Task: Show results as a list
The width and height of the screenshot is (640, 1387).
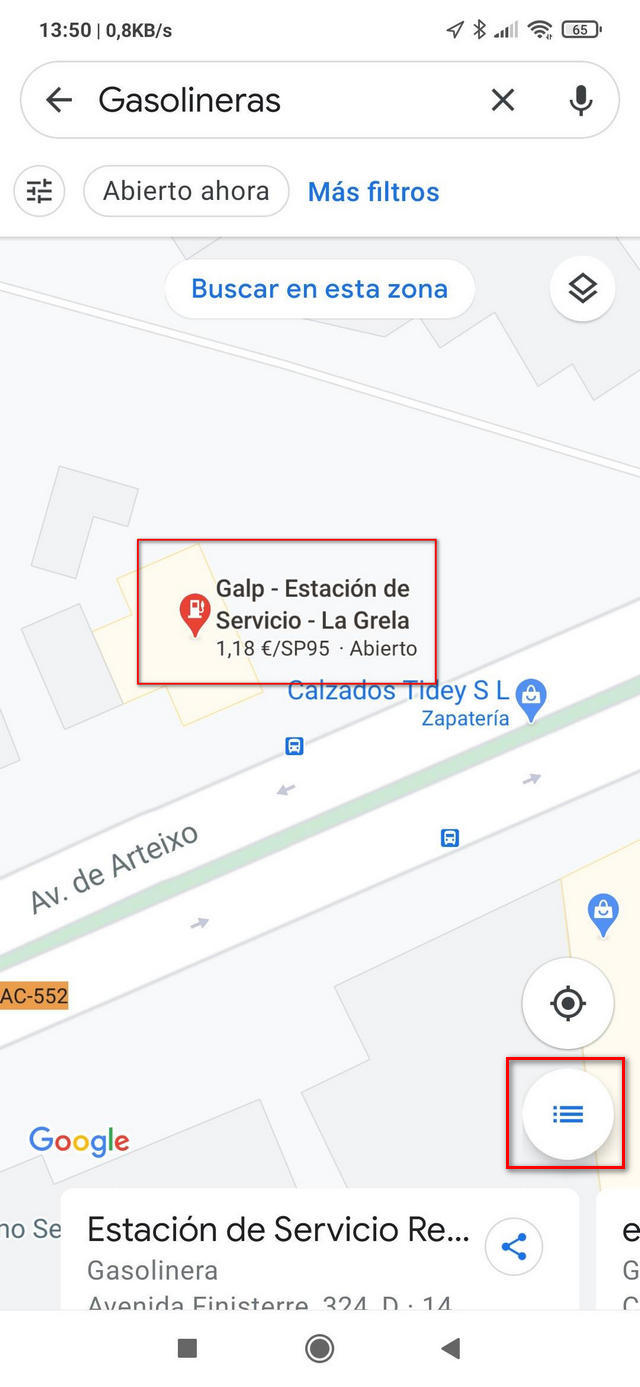Action: coord(568,1113)
